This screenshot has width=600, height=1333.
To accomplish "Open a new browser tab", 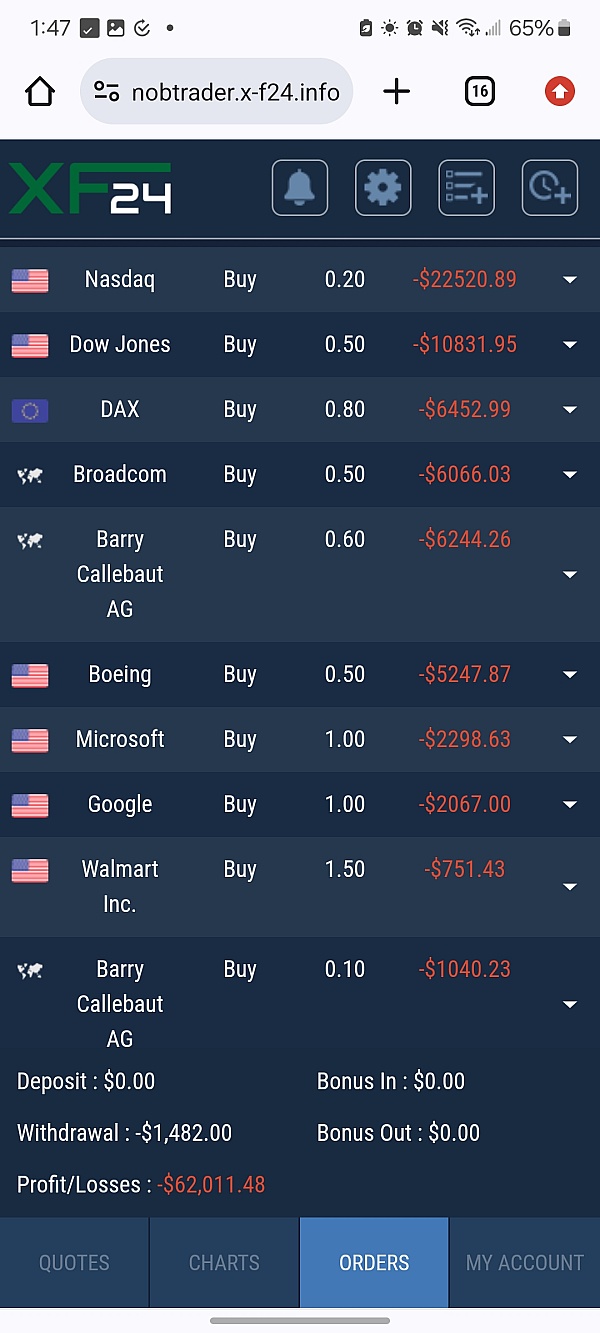I will [397, 92].
